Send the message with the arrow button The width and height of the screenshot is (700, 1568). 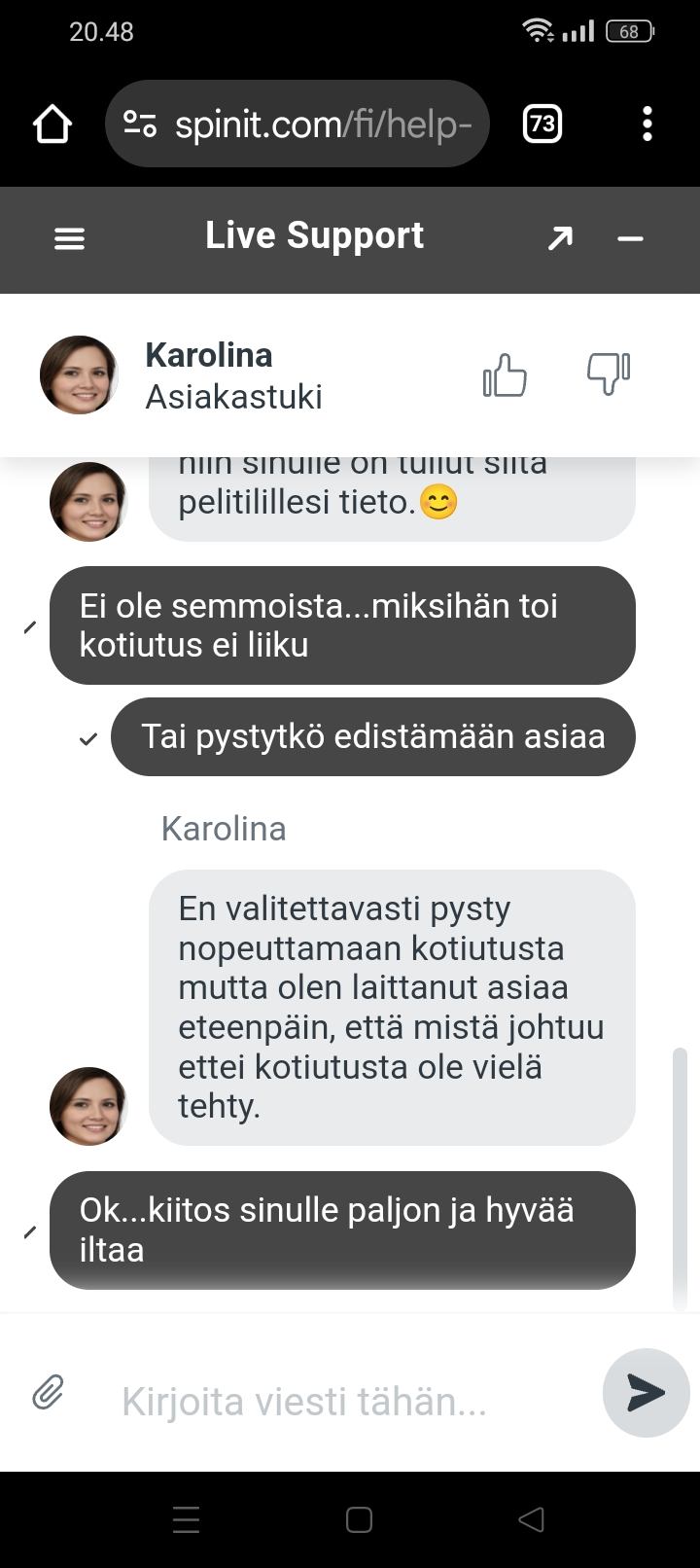tap(646, 1393)
